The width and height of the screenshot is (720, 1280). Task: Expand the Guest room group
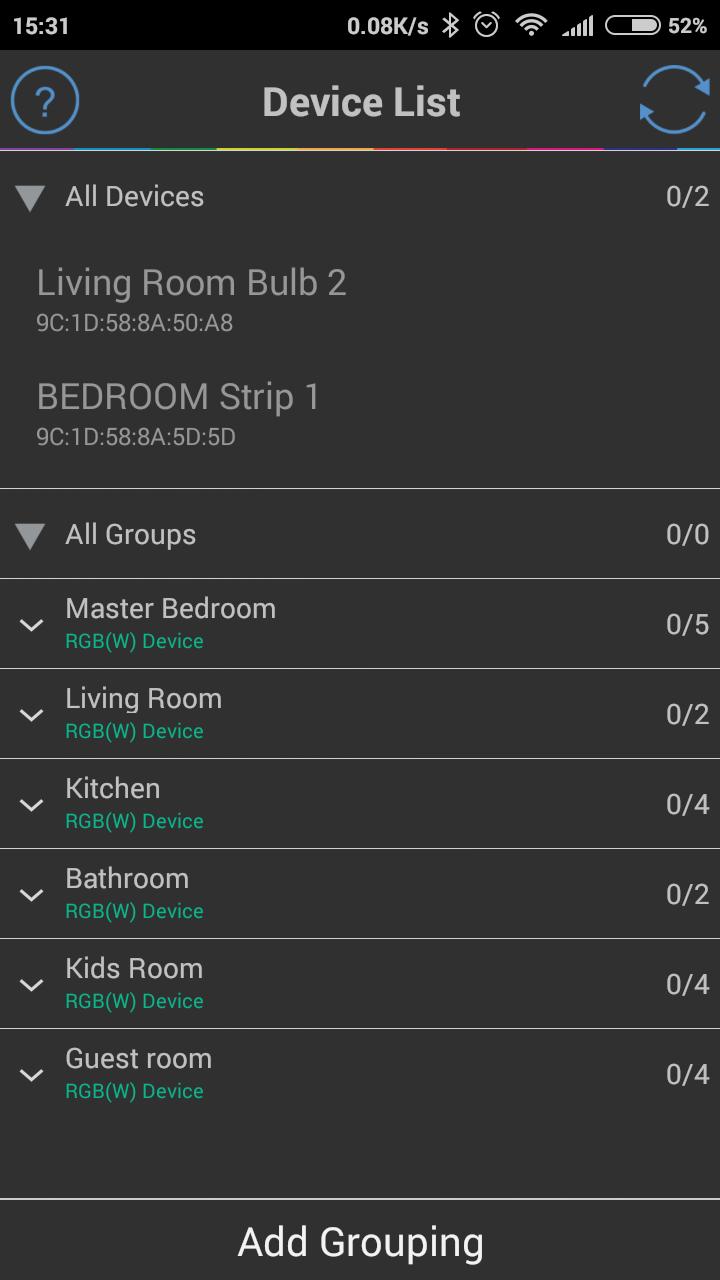[x=32, y=1075]
